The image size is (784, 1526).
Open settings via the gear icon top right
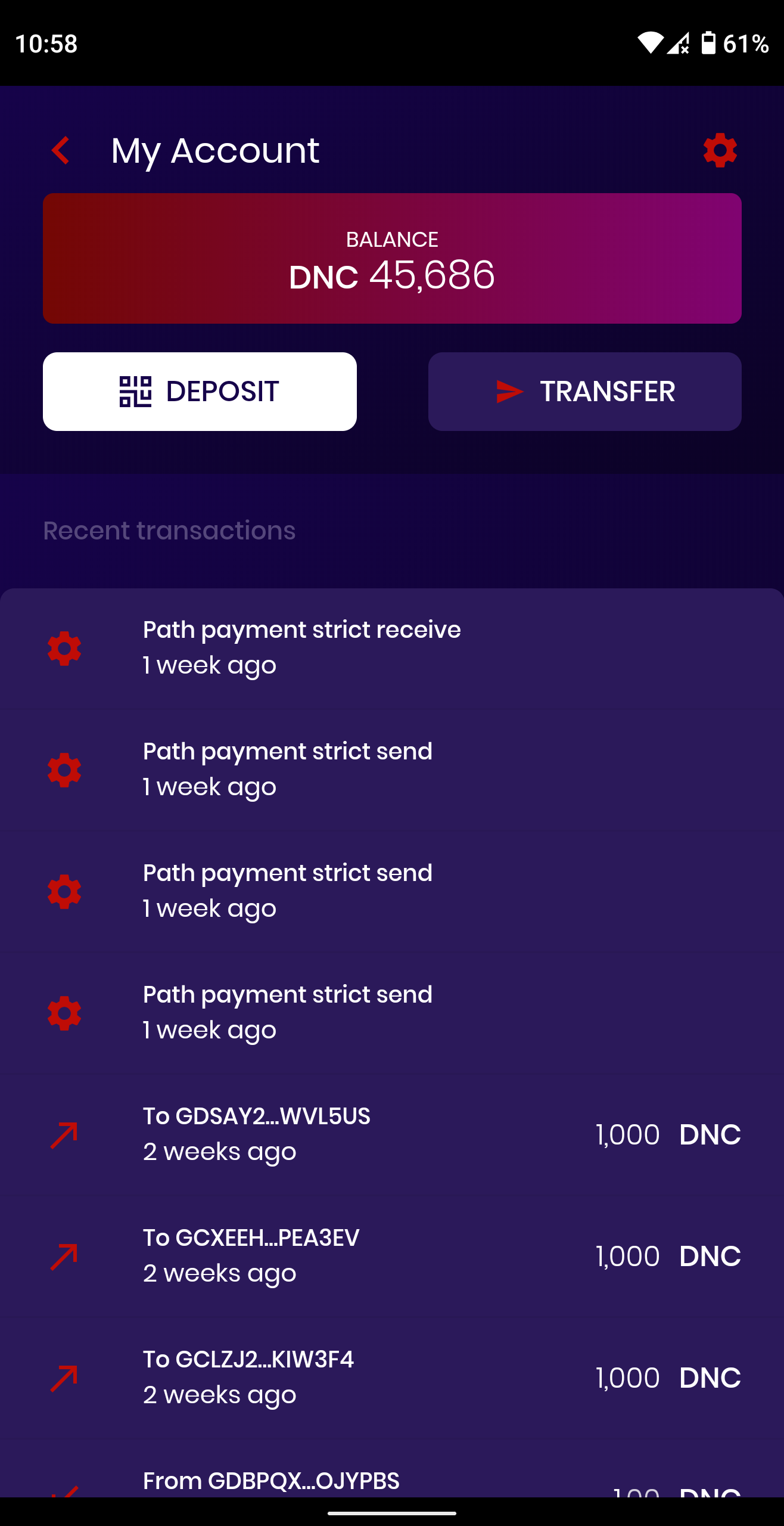coord(720,150)
